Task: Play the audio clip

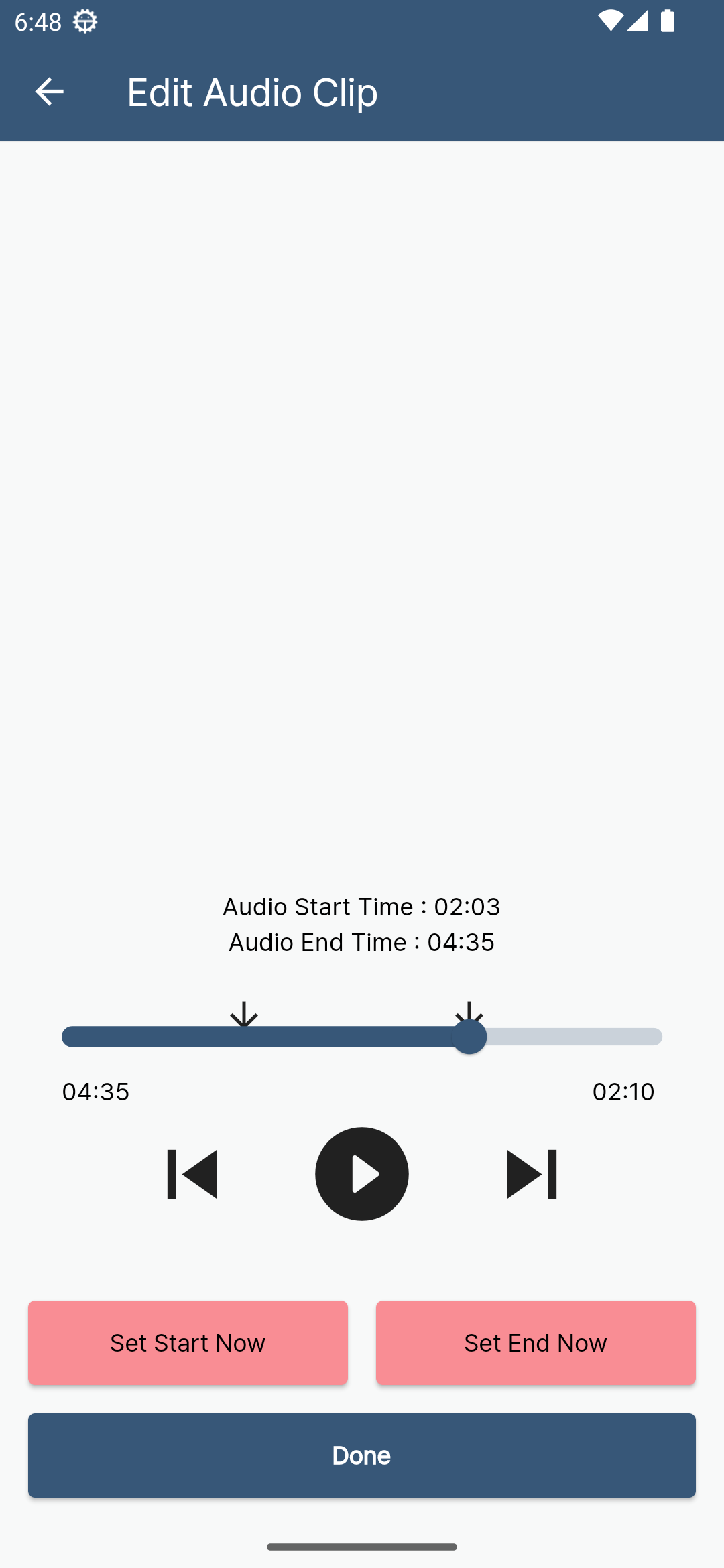Action: 362,1174
